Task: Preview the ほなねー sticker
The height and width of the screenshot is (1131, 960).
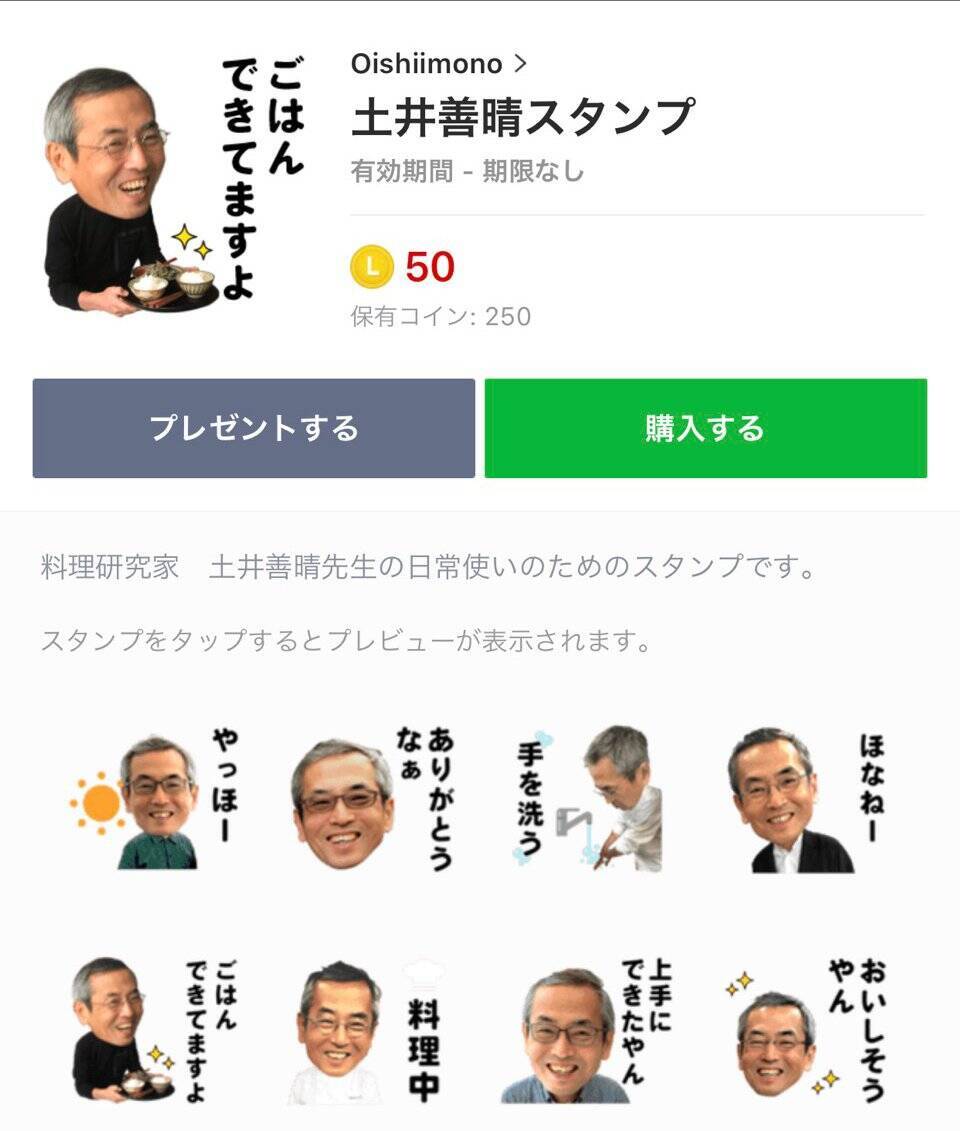Action: [805, 799]
